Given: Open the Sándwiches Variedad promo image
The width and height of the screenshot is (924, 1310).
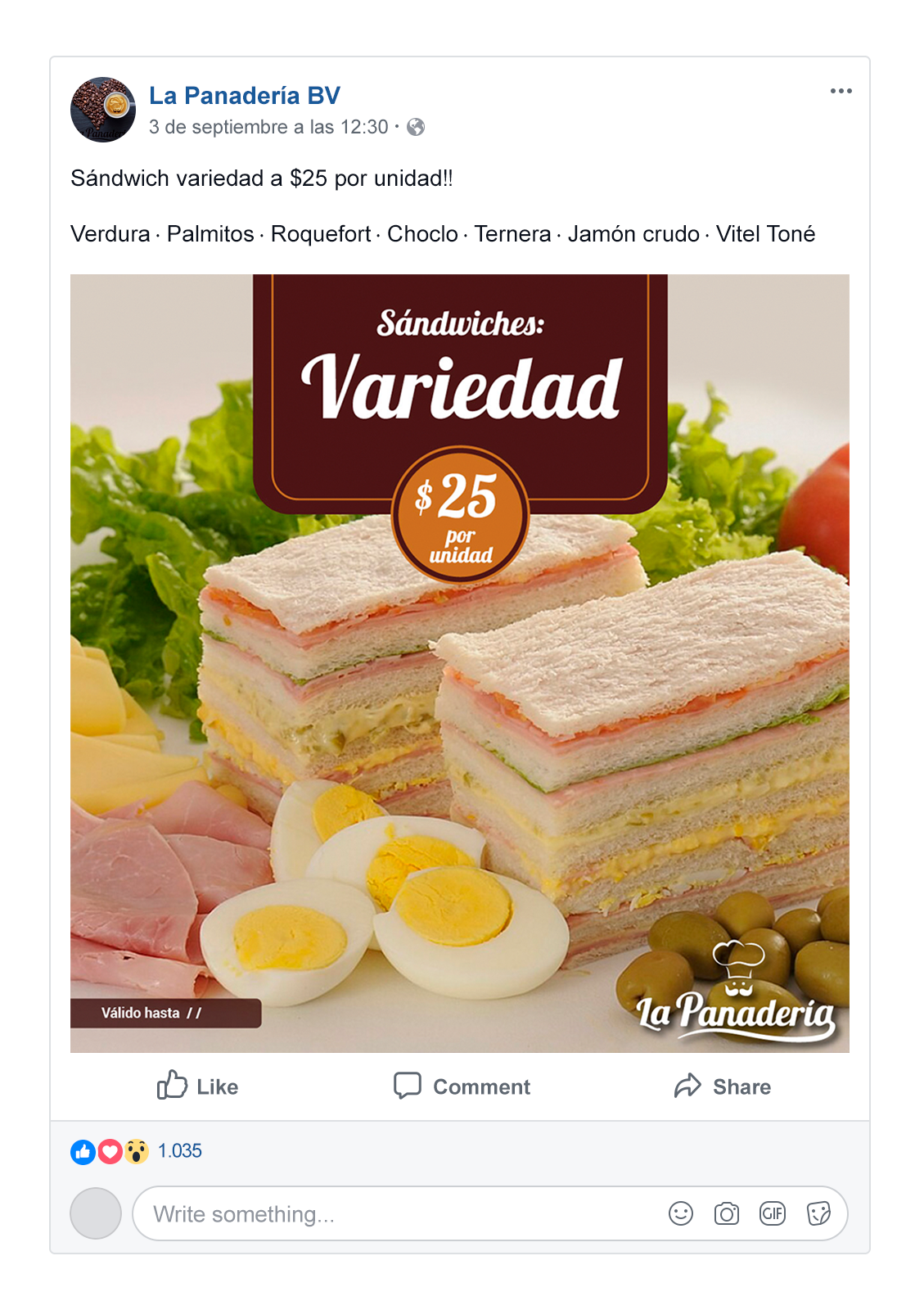Looking at the screenshot, I should pyautogui.click(x=460, y=663).
